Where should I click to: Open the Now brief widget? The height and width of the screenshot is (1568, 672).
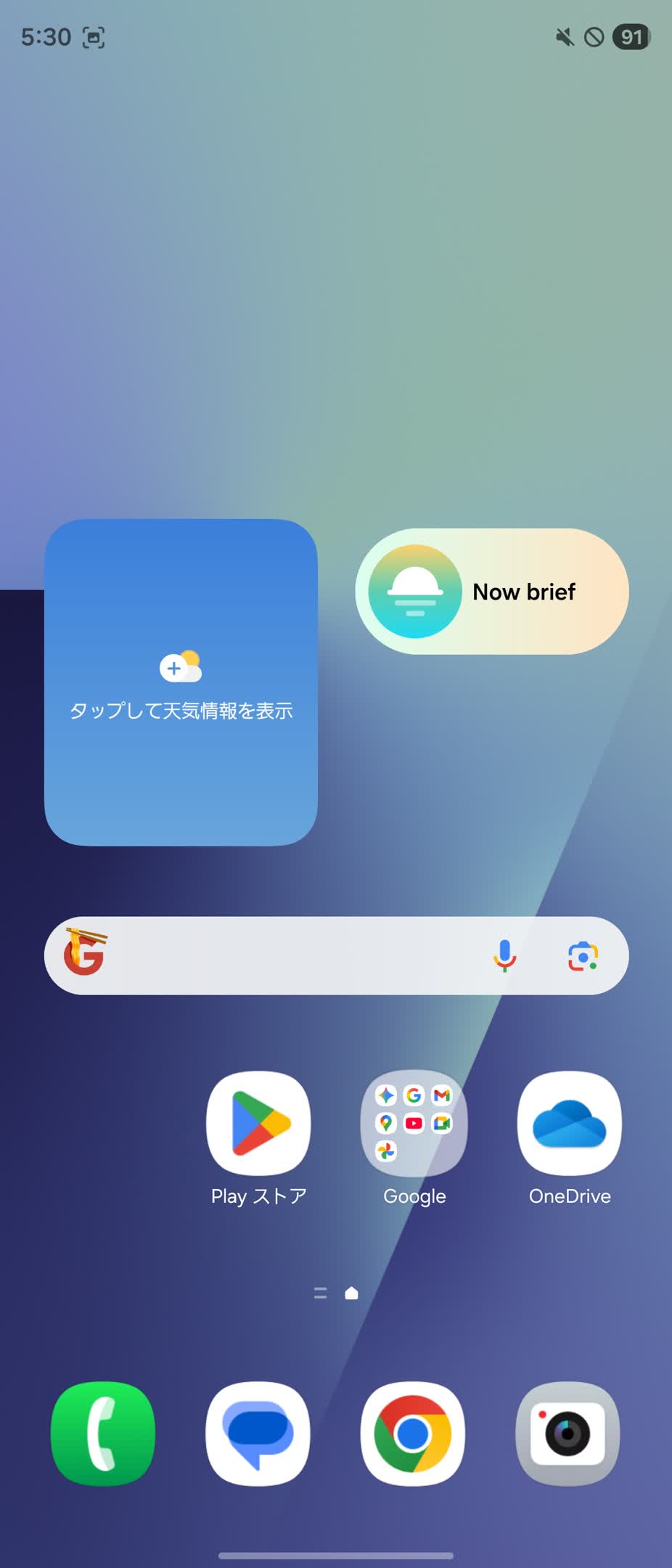pos(491,591)
